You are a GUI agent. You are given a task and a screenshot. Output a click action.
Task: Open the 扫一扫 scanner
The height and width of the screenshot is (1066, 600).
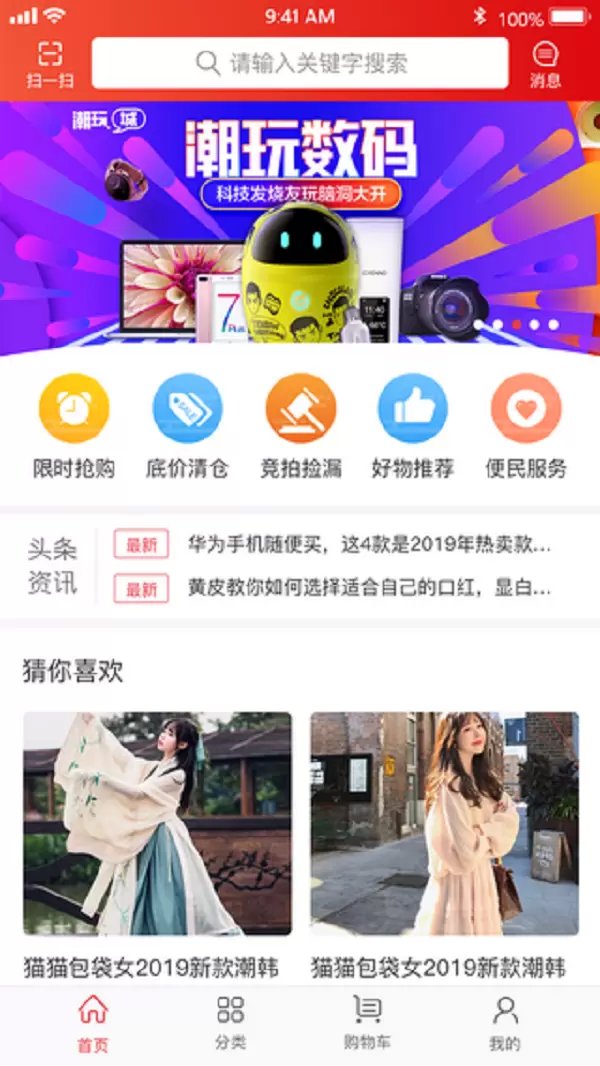click(50, 65)
